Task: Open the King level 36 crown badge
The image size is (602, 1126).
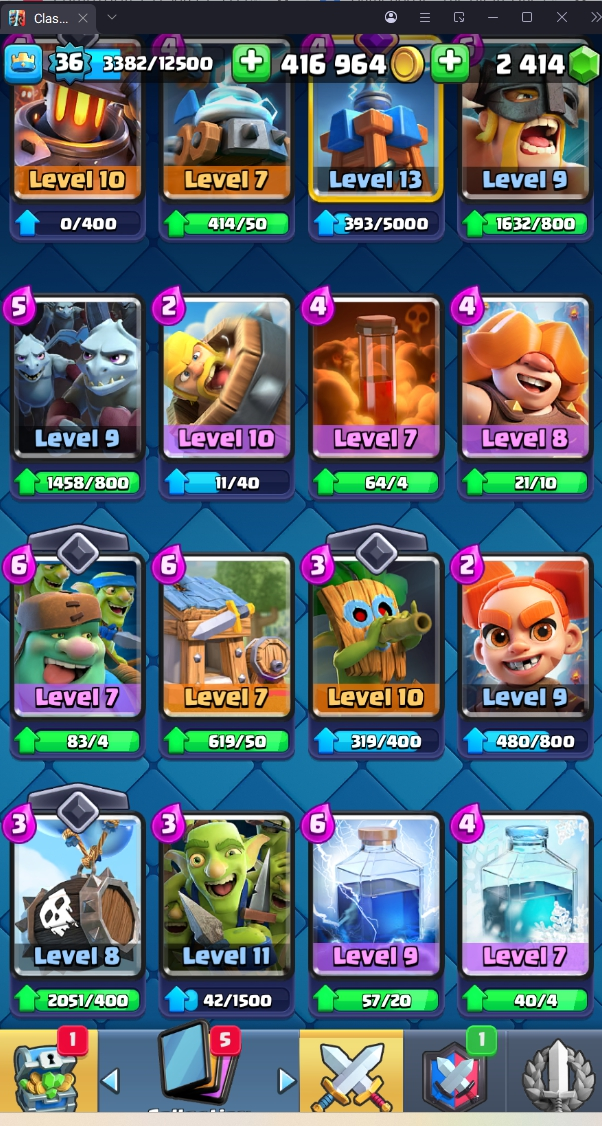Action: (x=22, y=64)
